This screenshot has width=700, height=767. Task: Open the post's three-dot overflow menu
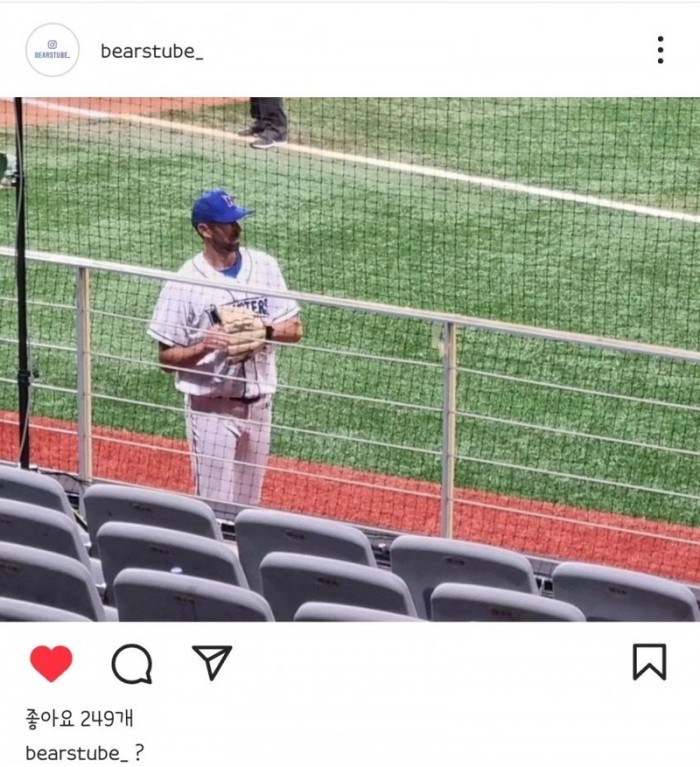click(x=660, y=50)
